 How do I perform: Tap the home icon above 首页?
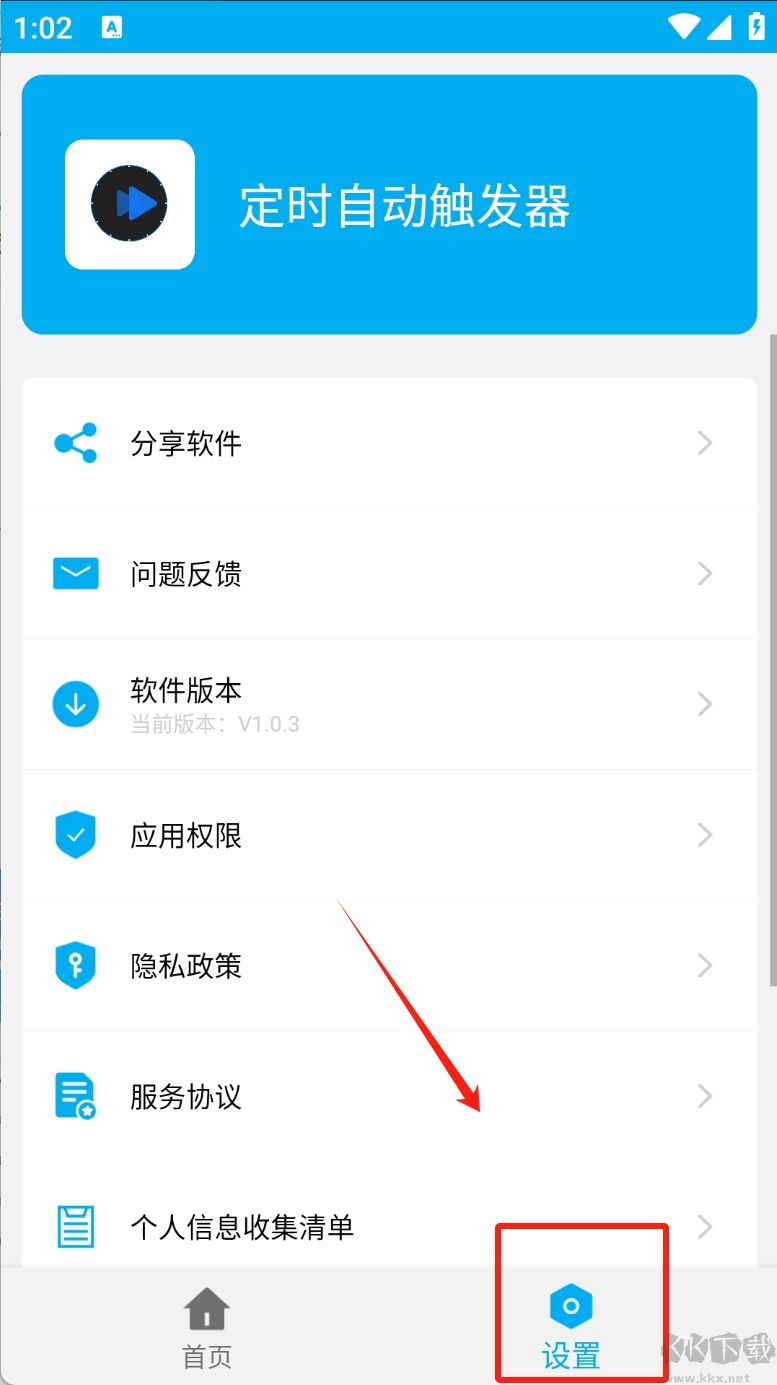pos(206,1308)
